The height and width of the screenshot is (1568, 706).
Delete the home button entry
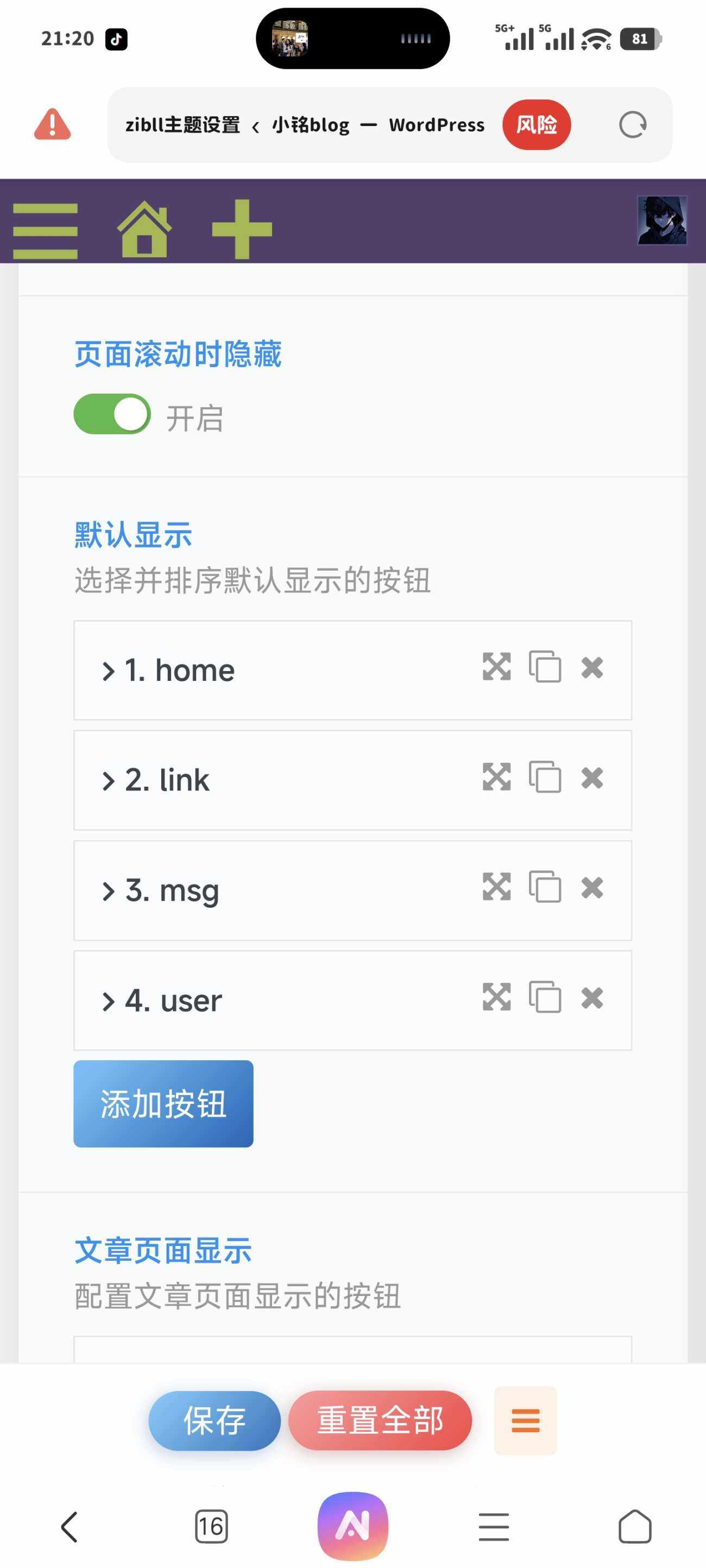(x=591, y=667)
